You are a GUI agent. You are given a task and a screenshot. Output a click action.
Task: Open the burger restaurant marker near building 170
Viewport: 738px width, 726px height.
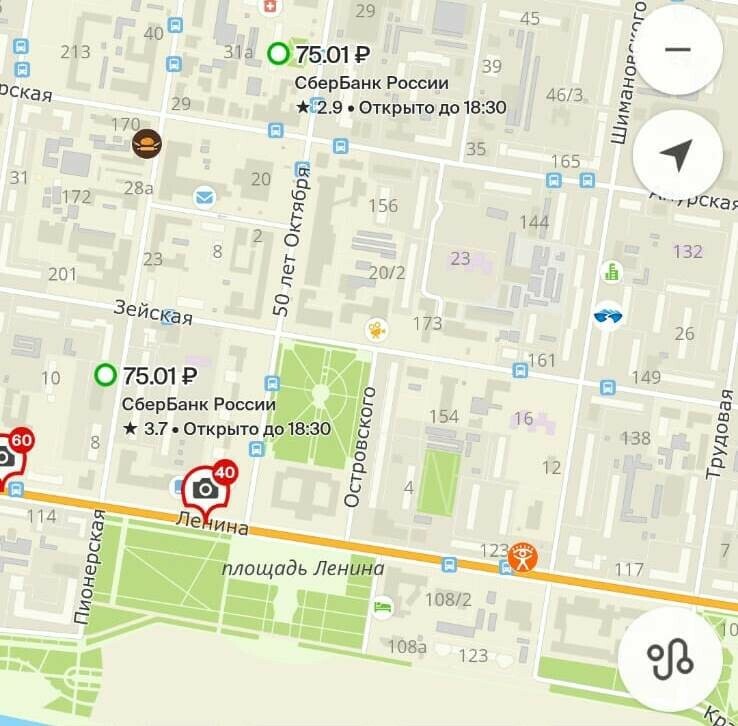[x=147, y=145]
